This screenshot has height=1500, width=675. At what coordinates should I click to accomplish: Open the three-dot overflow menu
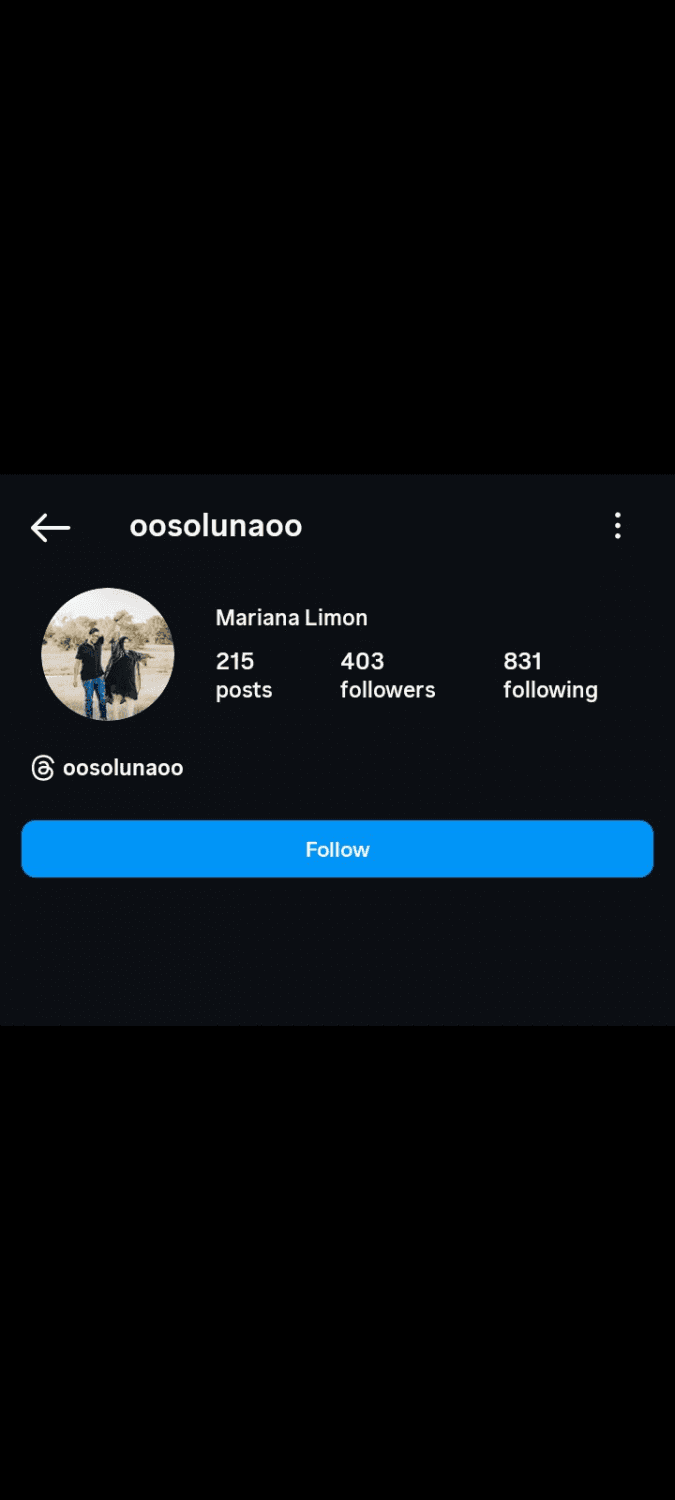[618, 526]
